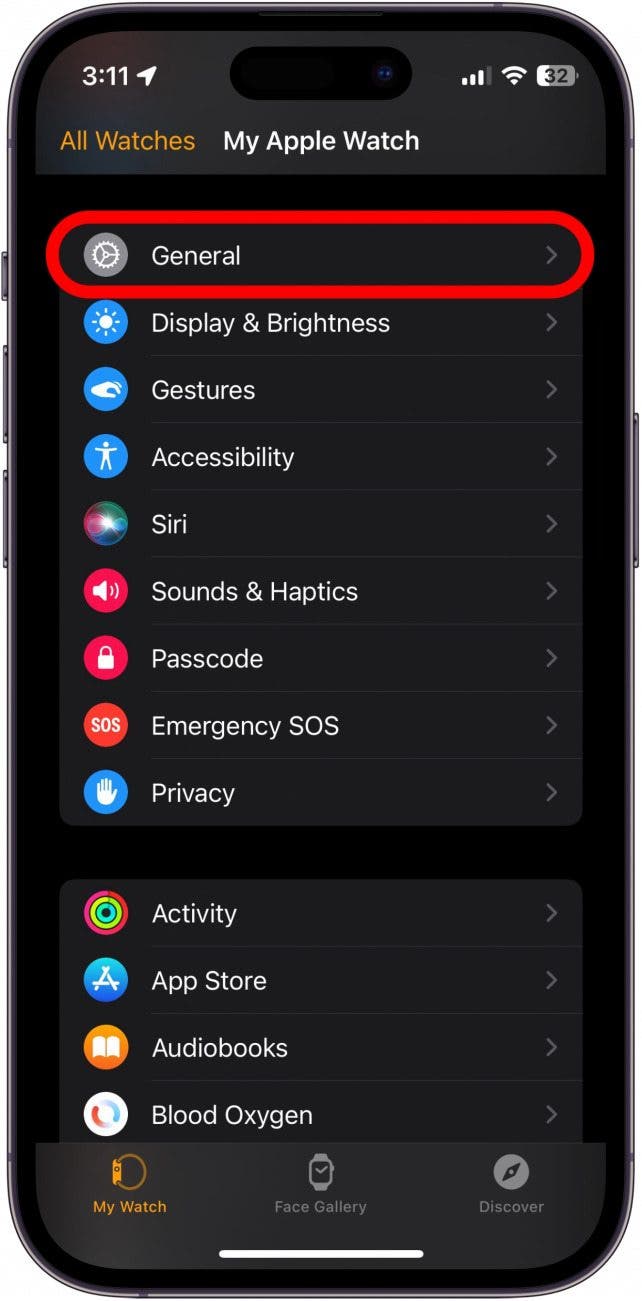Open the Gestures row
This screenshot has height=1301, width=642.
click(x=320, y=390)
